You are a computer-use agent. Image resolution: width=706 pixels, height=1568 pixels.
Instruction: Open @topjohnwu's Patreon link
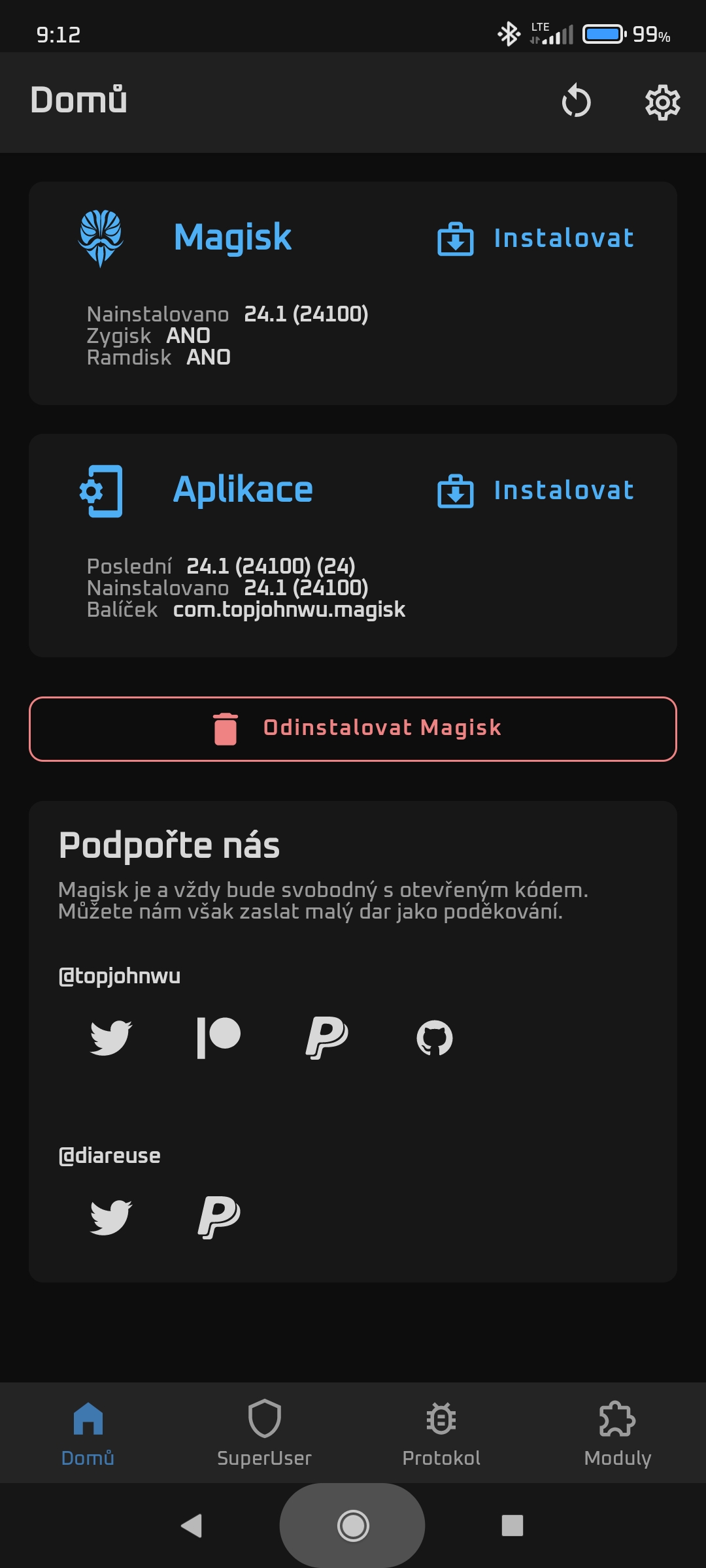click(x=219, y=1037)
